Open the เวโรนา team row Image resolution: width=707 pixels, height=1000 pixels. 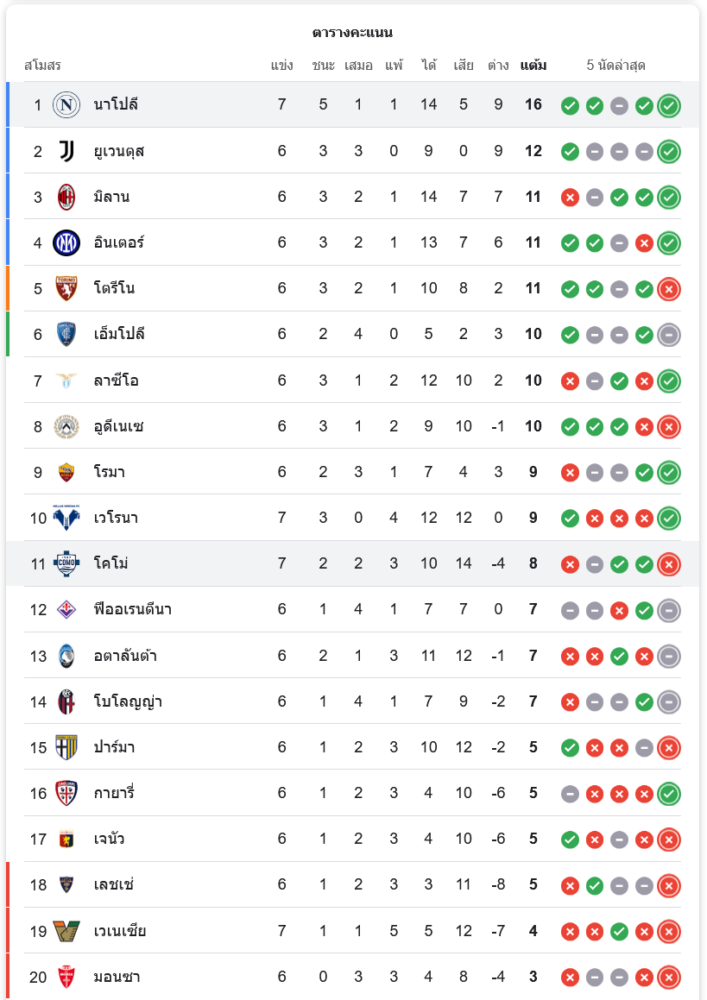point(115,518)
